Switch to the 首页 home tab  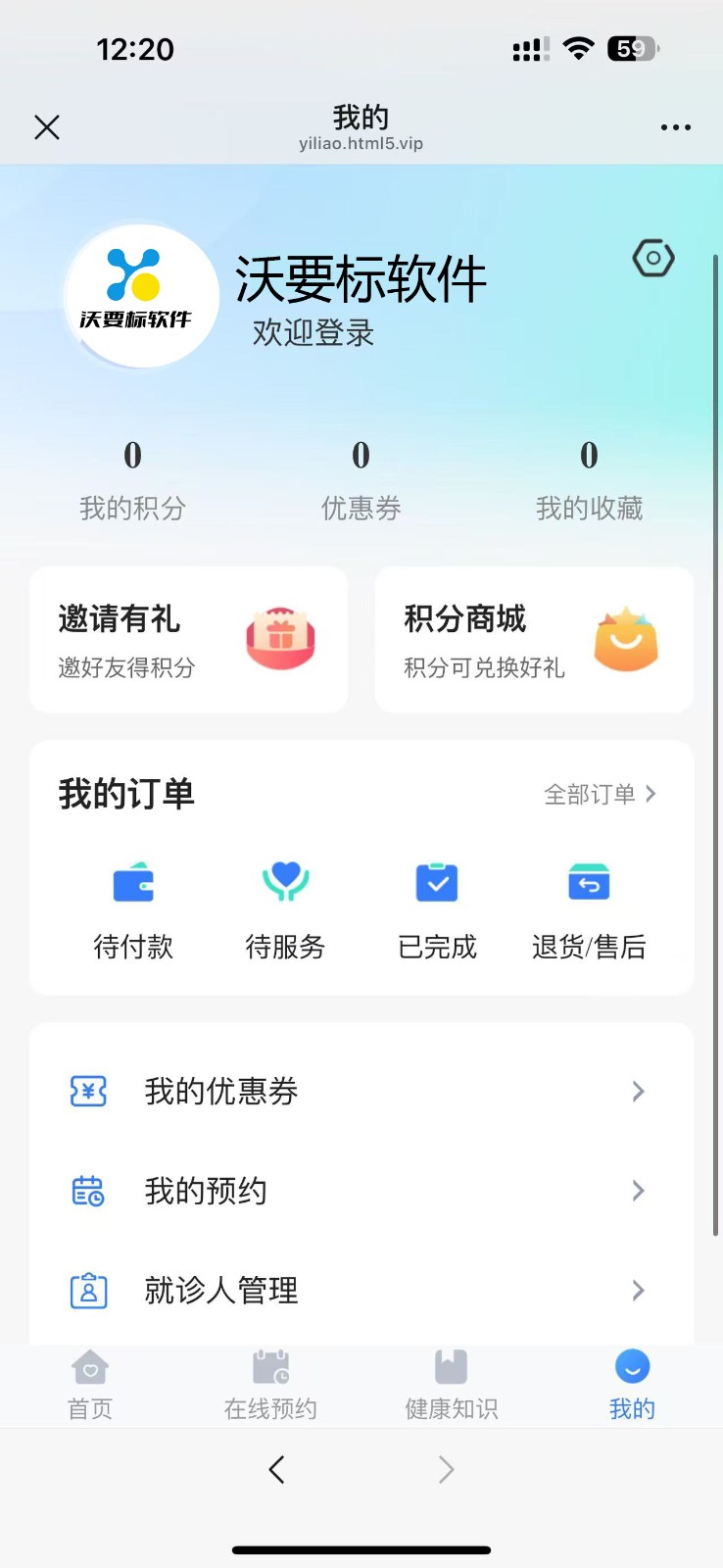click(90, 1386)
